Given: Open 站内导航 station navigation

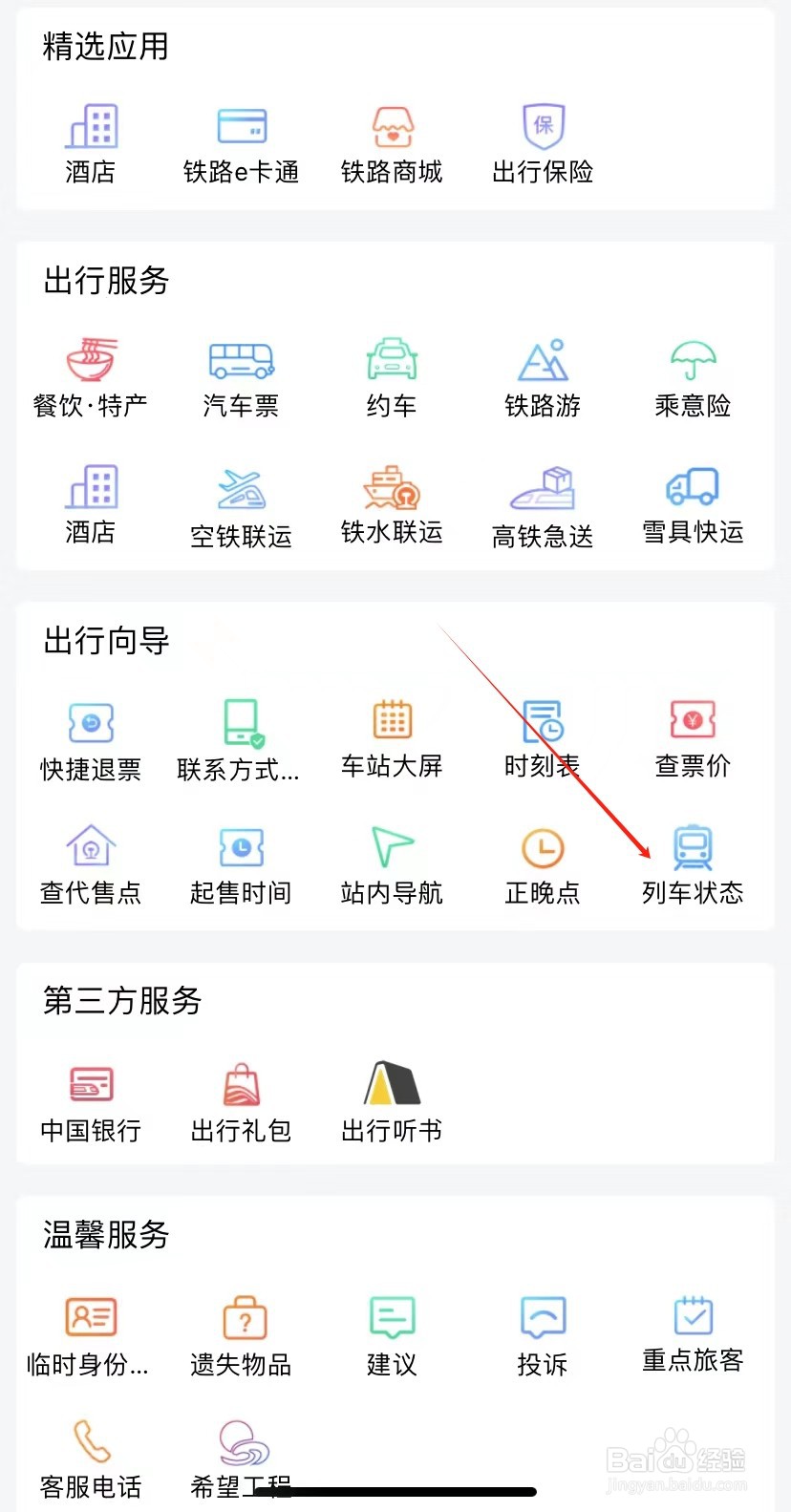Looking at the screenshot, I should (391, 864).
